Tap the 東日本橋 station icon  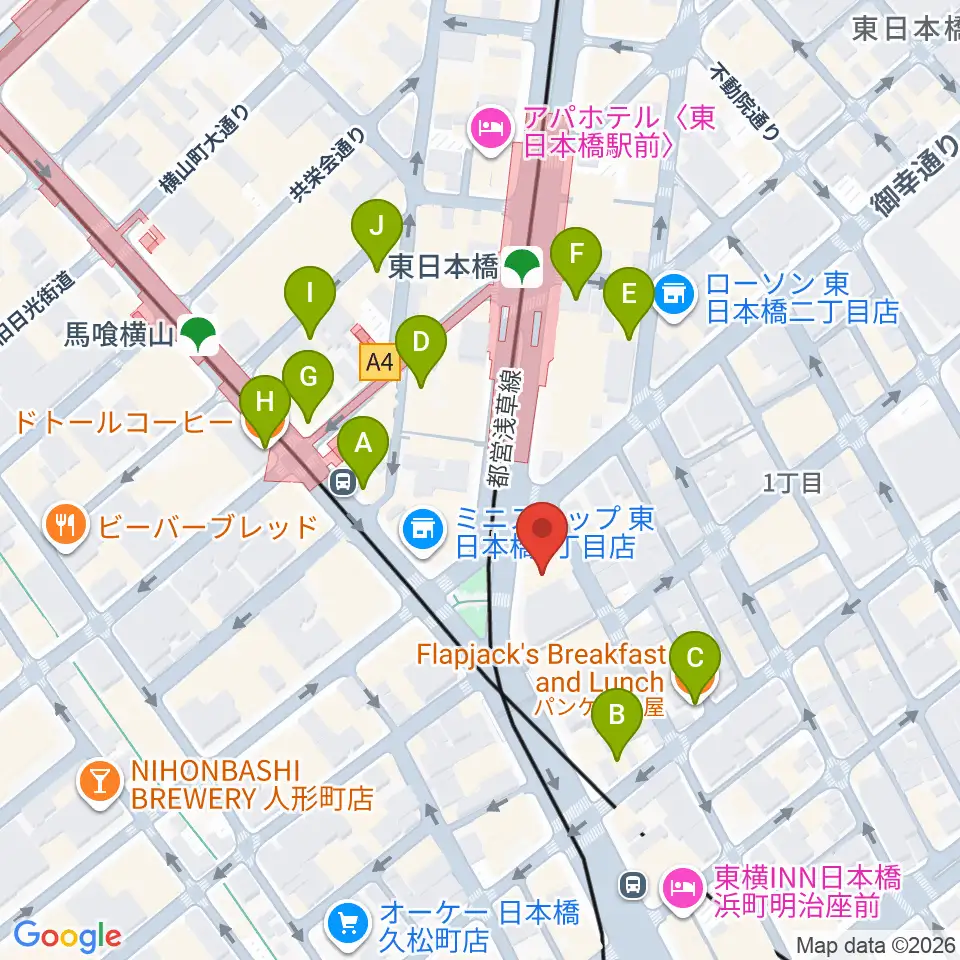click(x=522, y=266)
